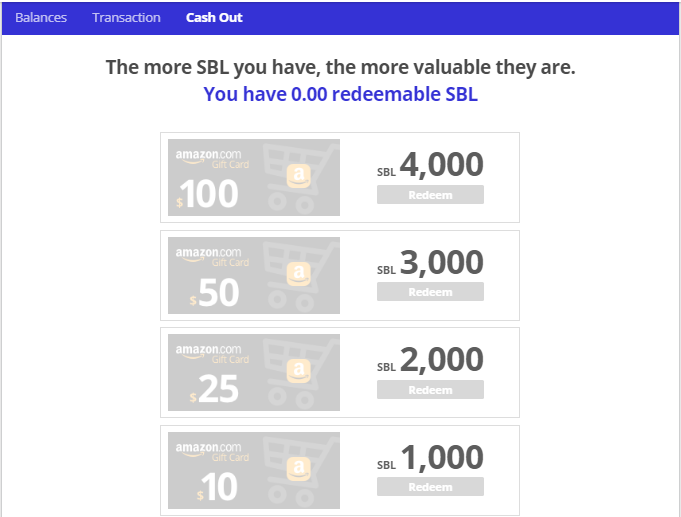Image resolution: width=681 pixels, height=517 pixels.
Task: Select the Cash Out tab
Action: 214,17
